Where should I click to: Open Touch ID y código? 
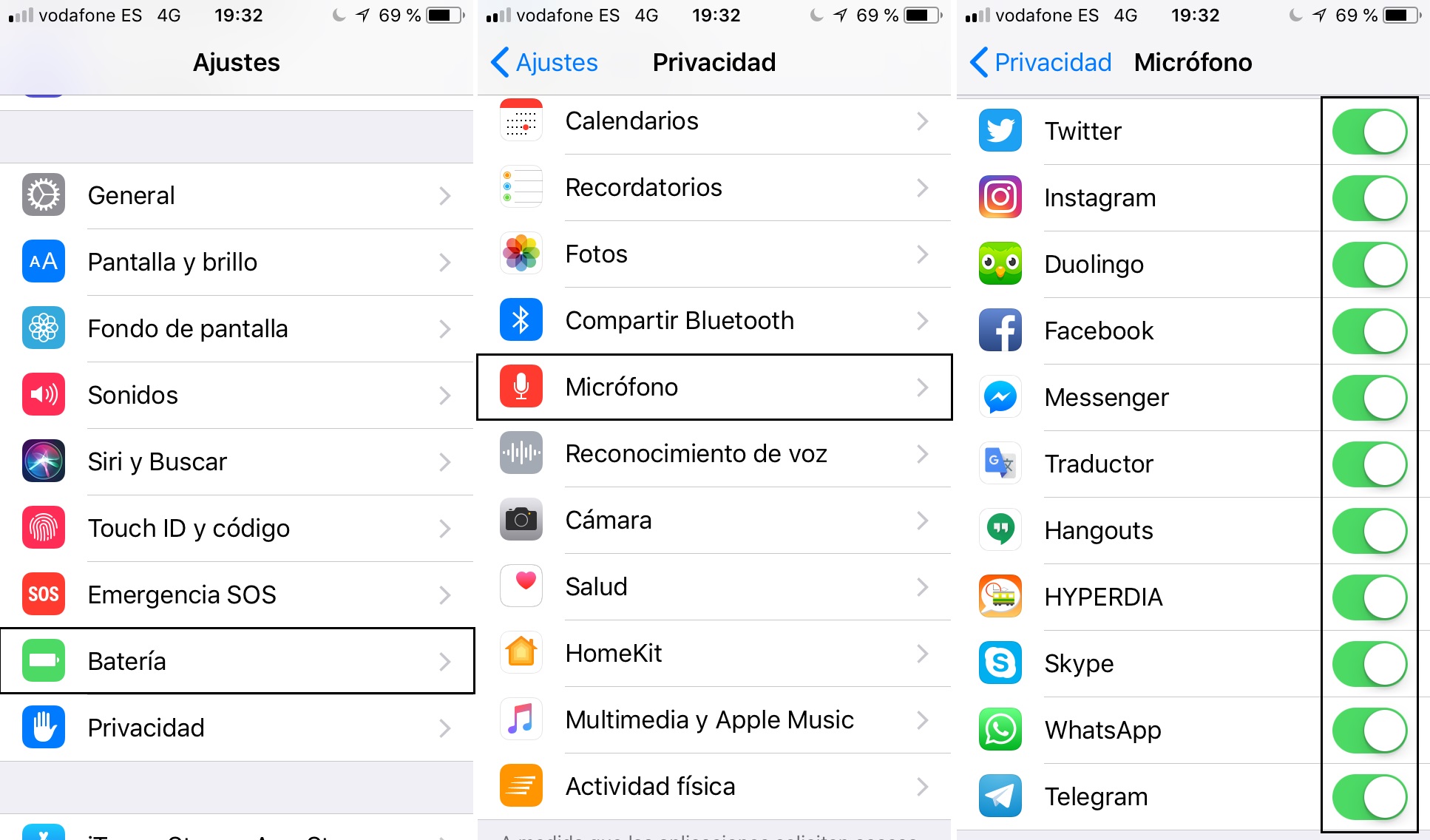[x=237, y=529]
